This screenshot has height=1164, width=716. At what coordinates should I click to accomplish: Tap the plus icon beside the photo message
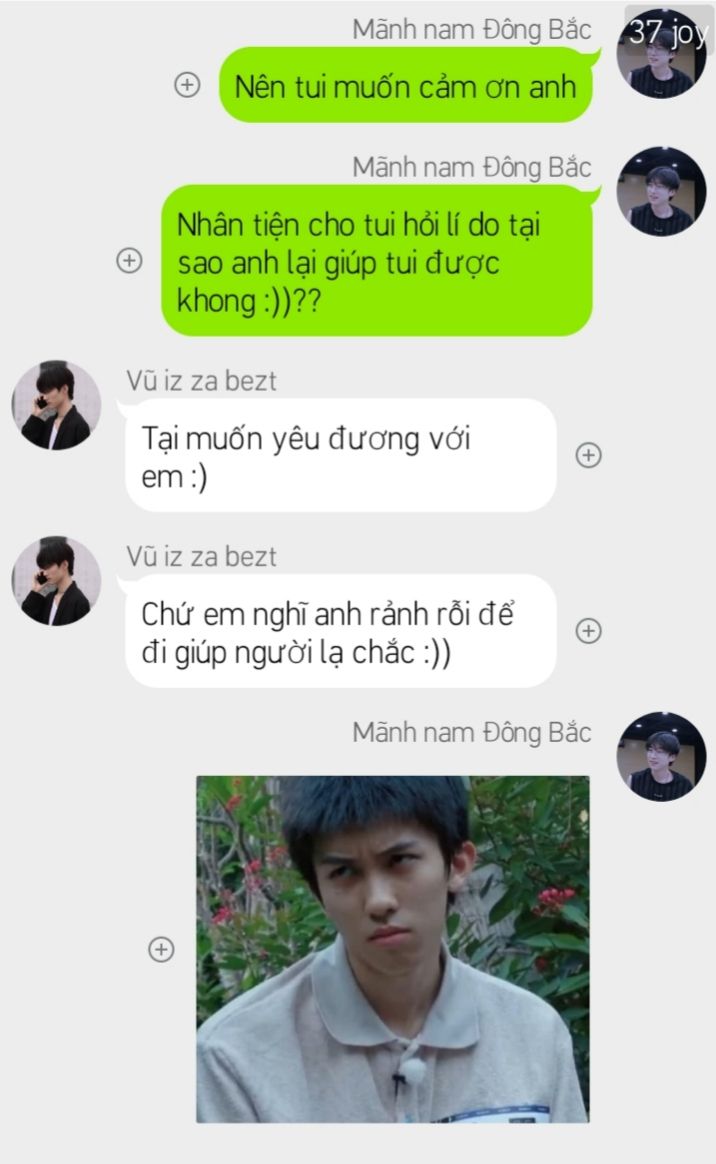click(x=161, y=949)
